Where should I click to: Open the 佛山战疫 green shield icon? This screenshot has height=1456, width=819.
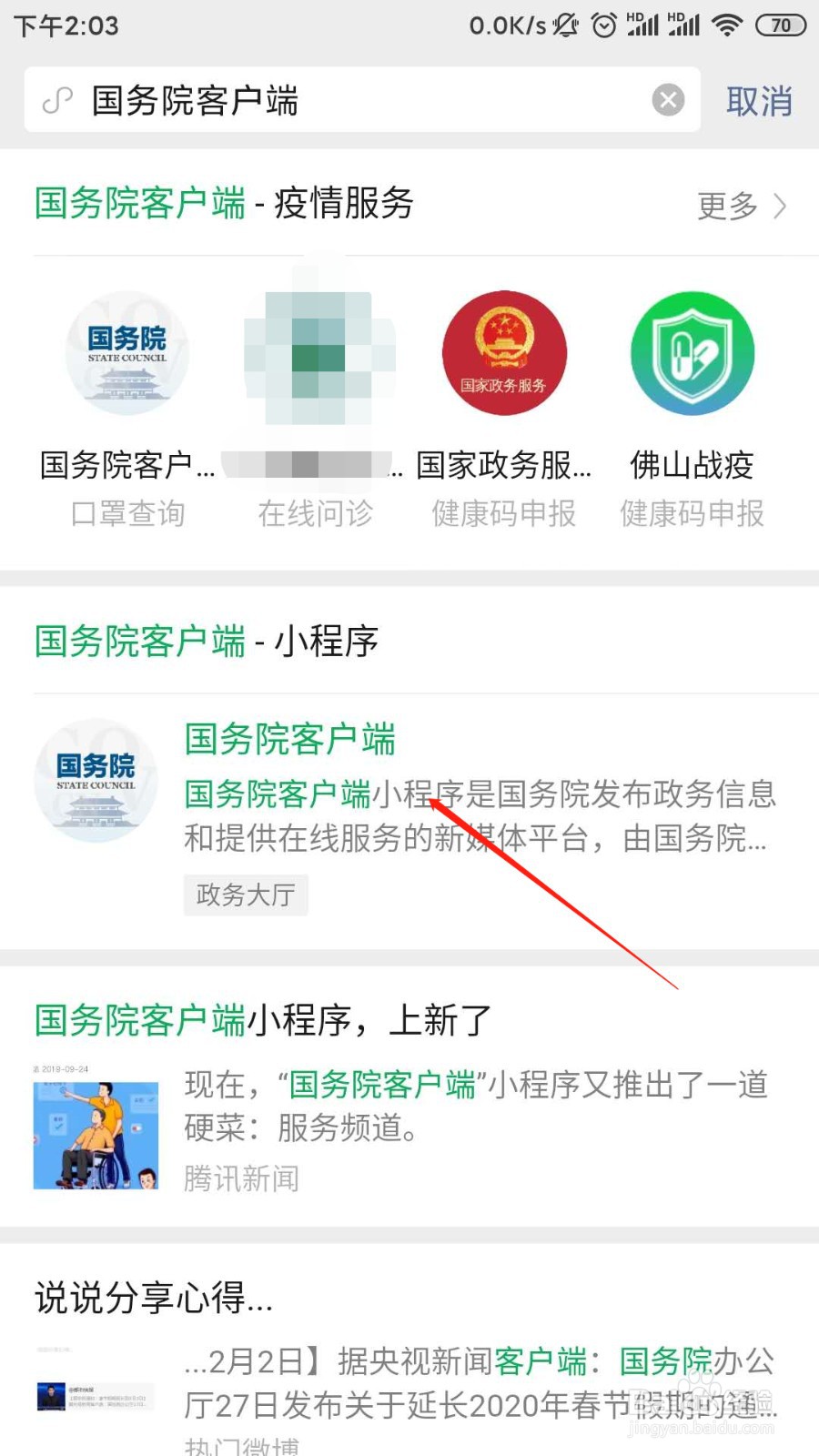[x=693, y=355]
